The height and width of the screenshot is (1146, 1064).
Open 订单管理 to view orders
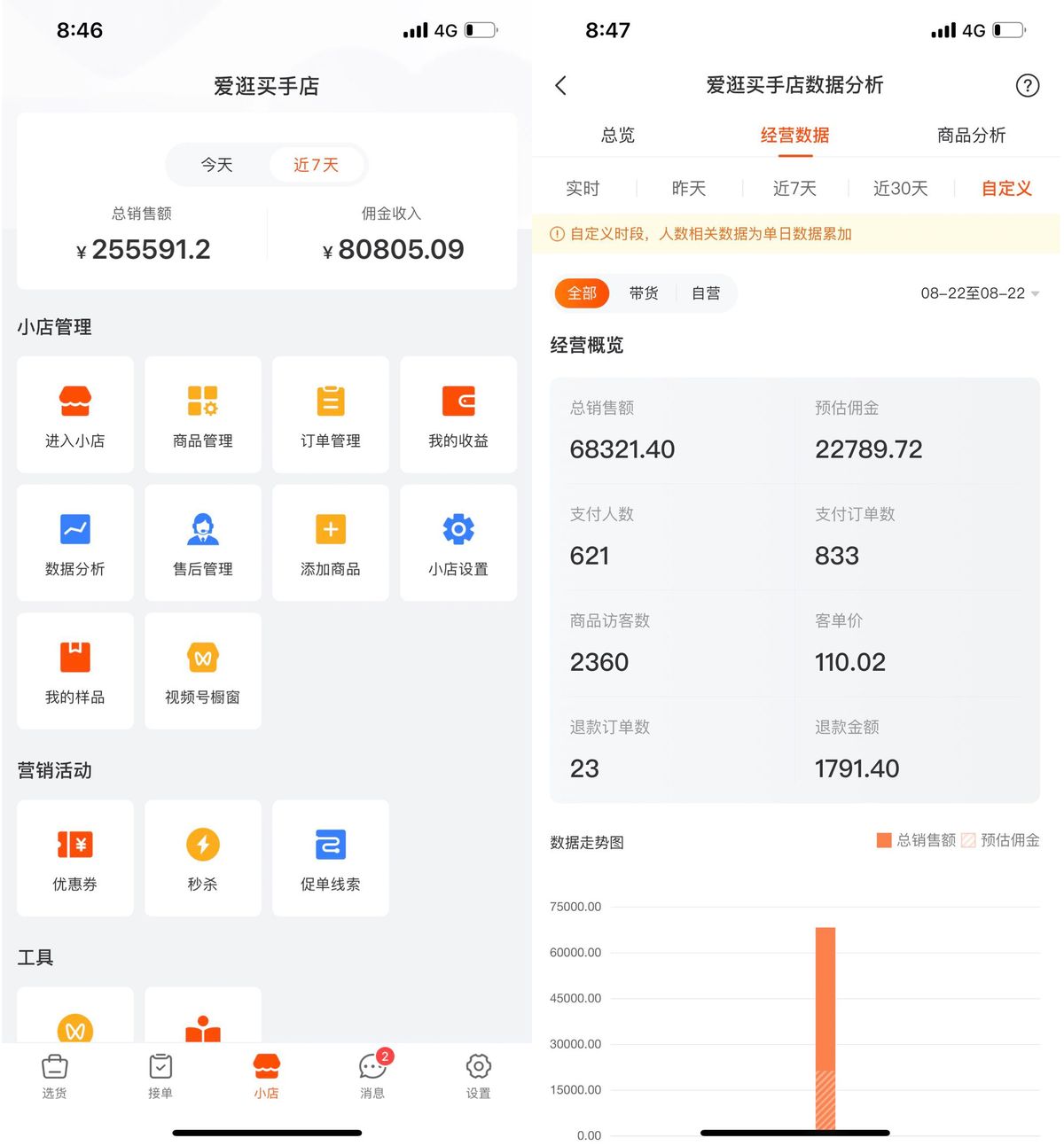(330, 414)
